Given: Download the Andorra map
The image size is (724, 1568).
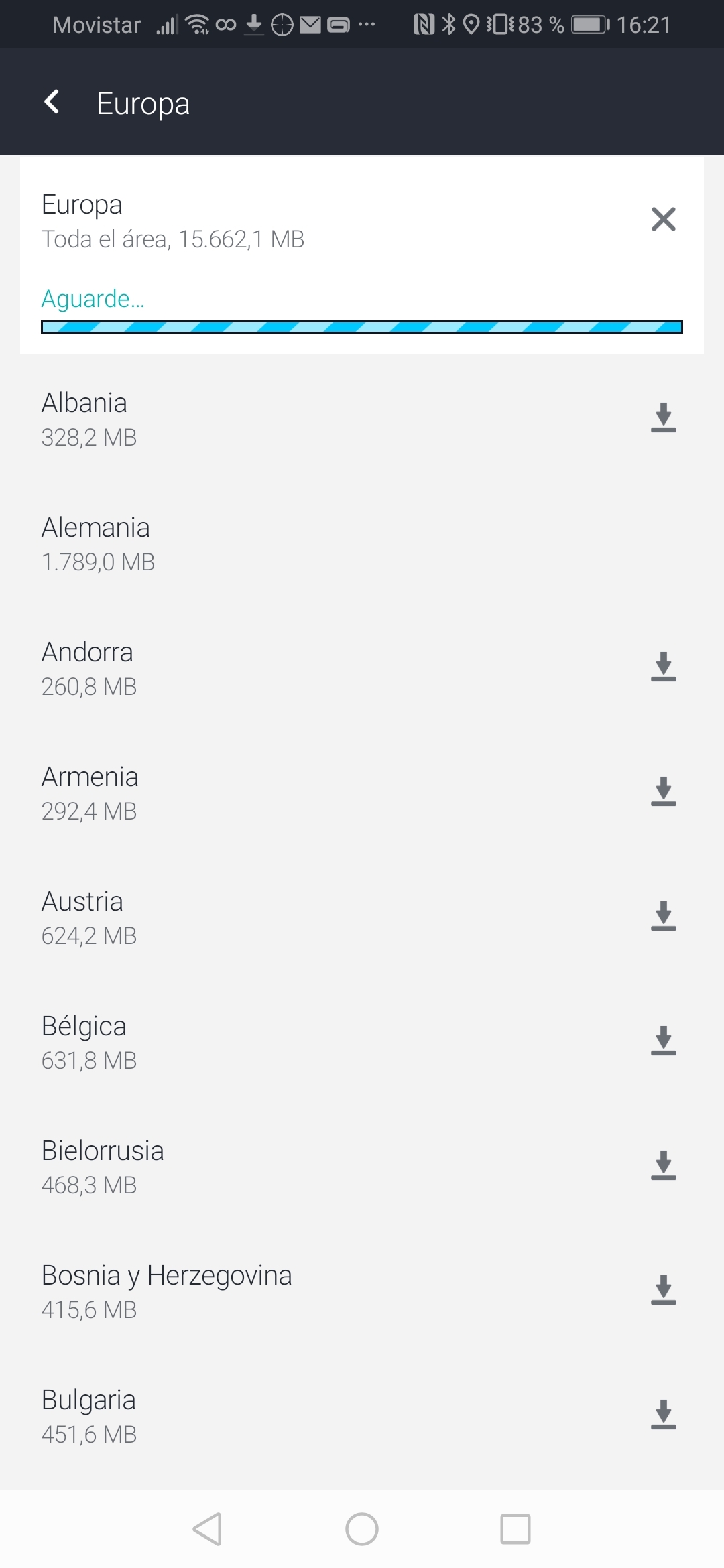Looking at the screenshot, I should pyautogui.click(x=663, y=667).
